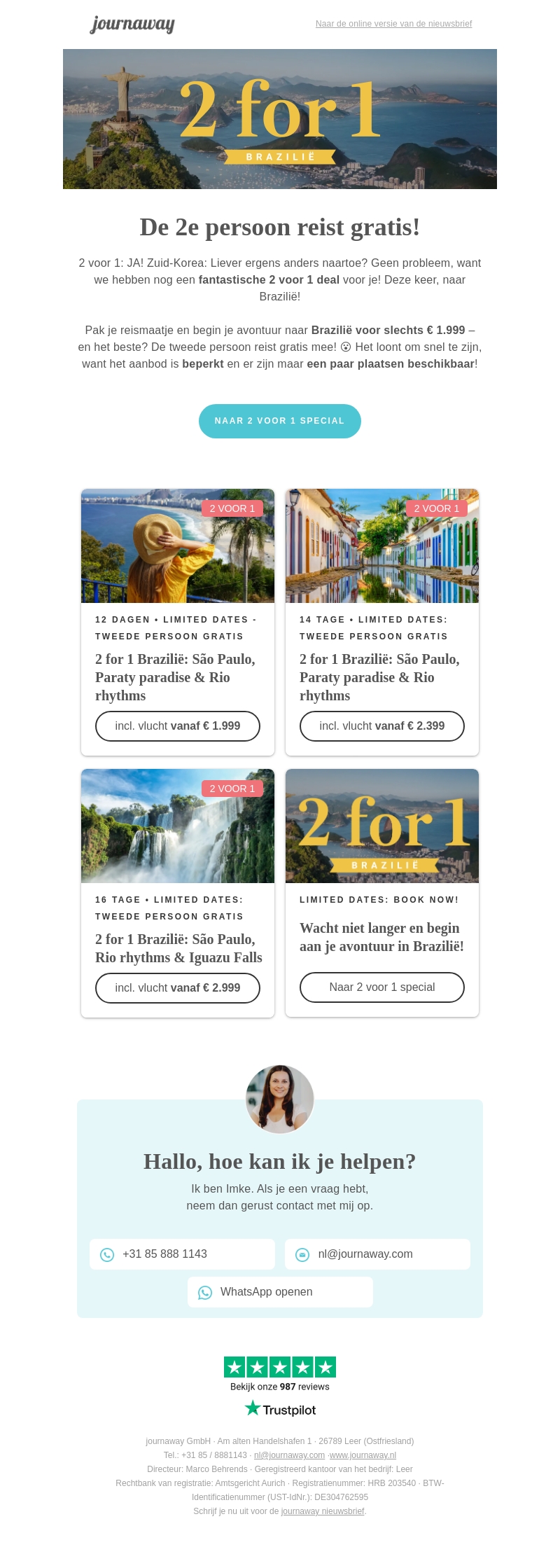View the 987 Trustpilot reviews
The image size is (560, 1568).
280,1387
